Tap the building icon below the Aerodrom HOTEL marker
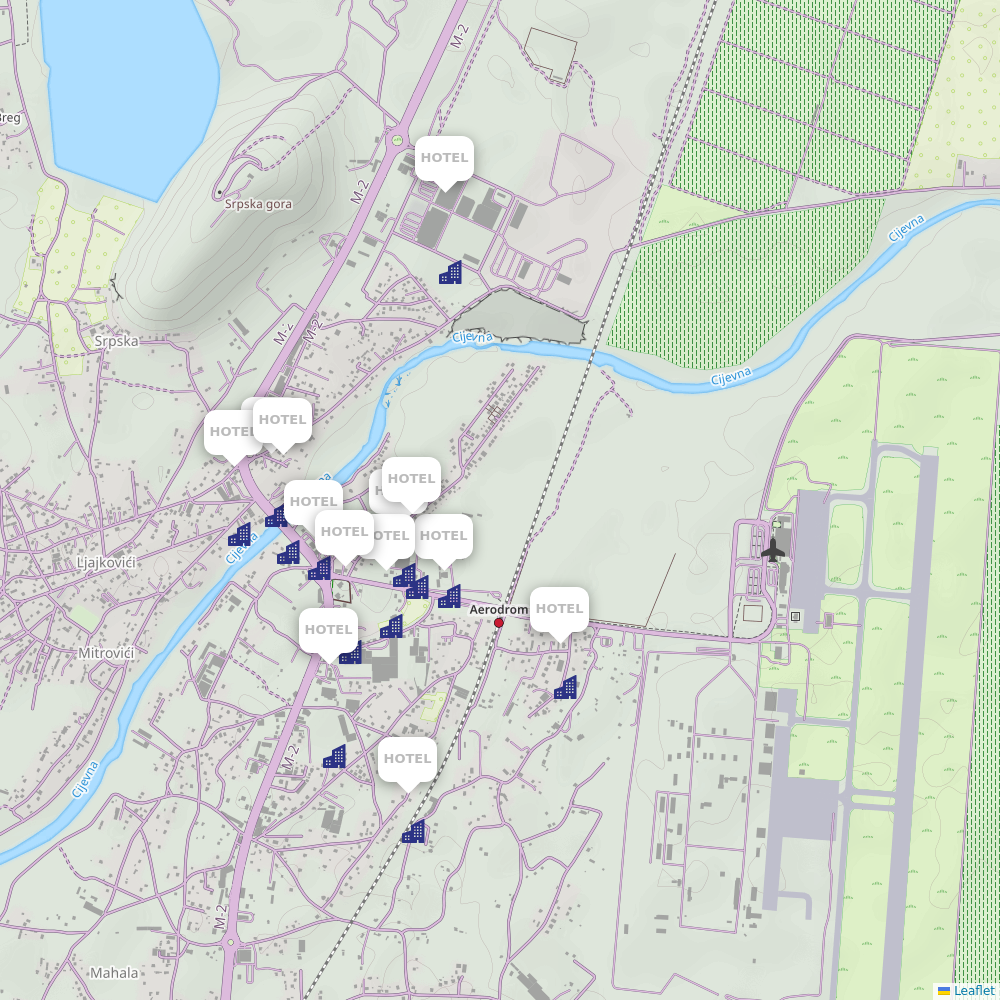 click(566, 687)
